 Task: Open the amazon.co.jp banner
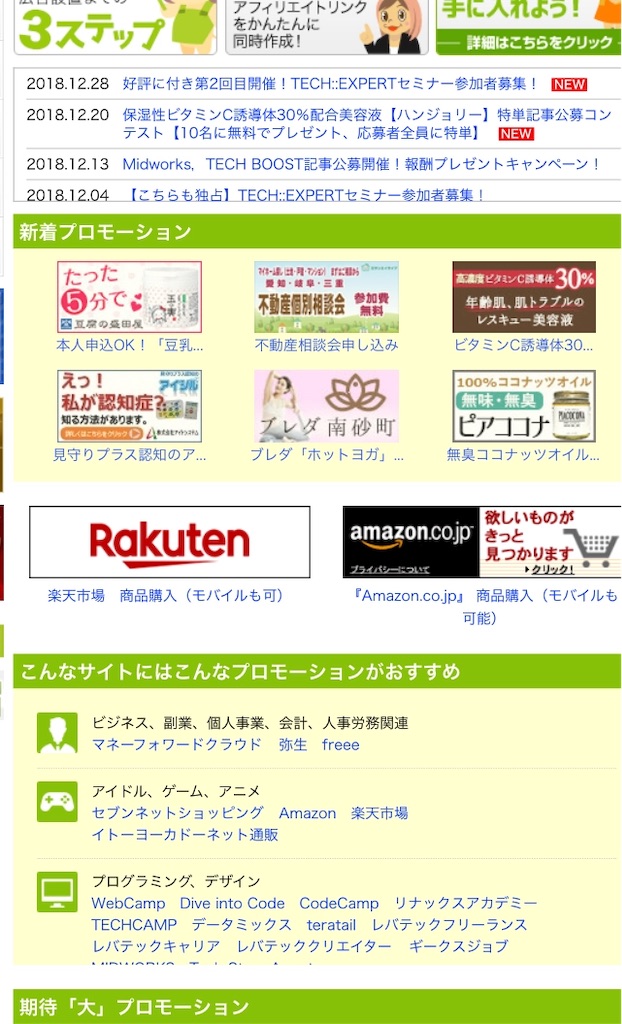point(482,542)
